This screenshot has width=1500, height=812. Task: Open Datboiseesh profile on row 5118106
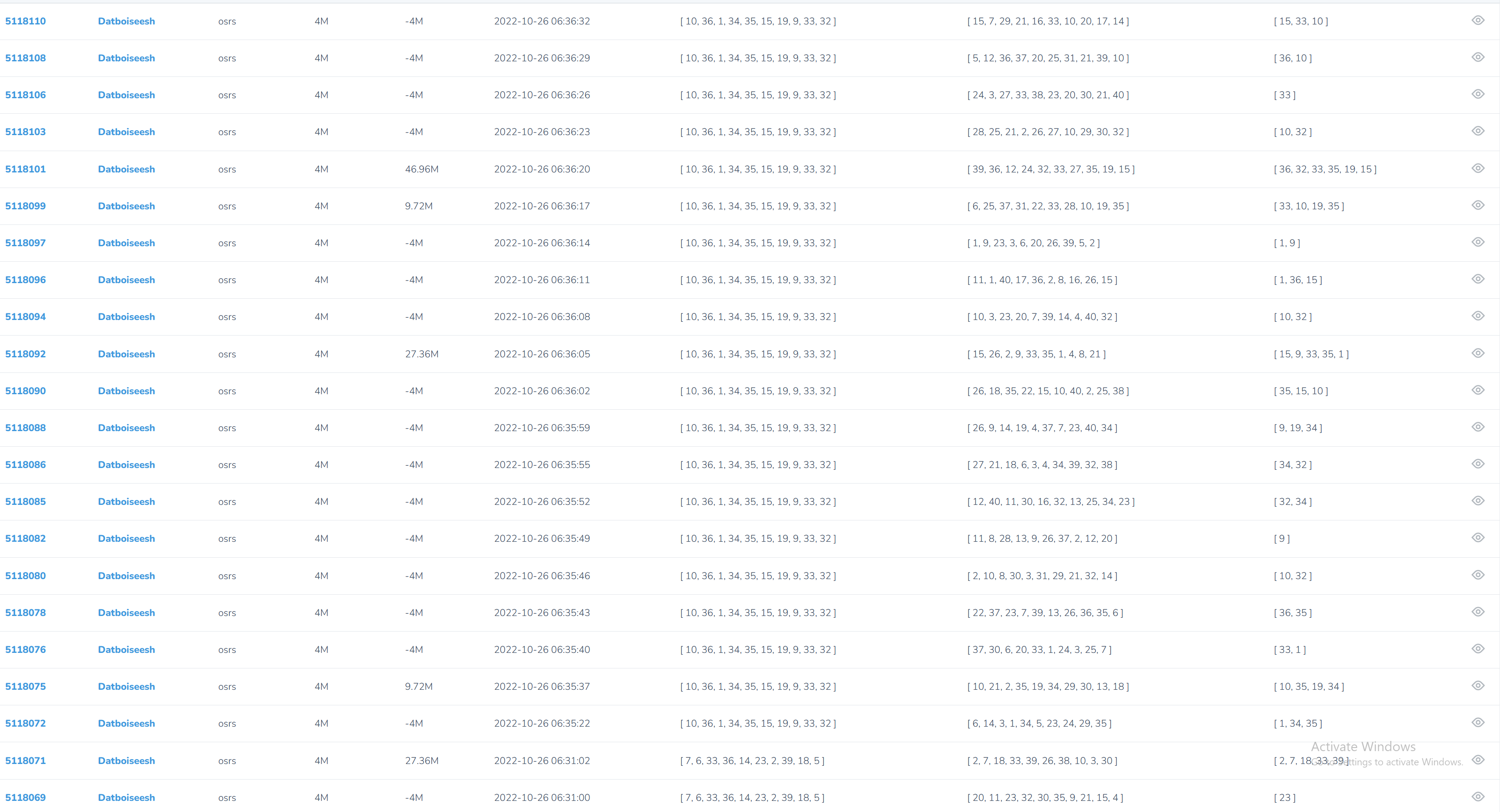coord(126,95)
